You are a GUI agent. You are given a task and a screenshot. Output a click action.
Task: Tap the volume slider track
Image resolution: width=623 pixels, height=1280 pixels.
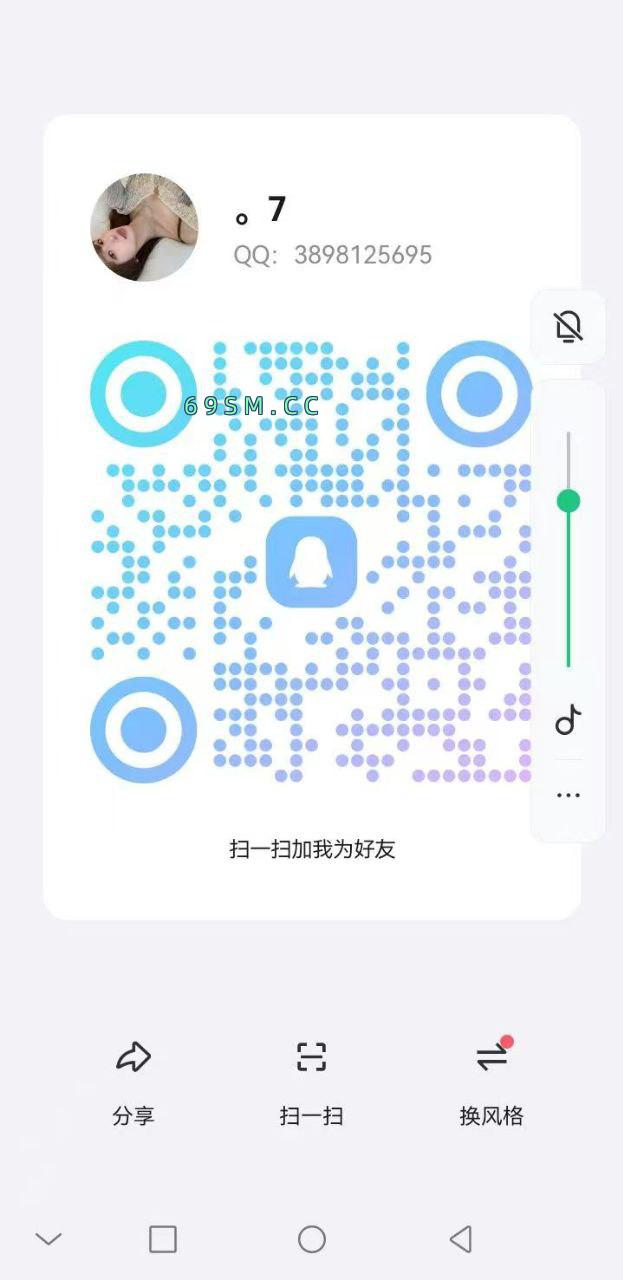[x=568, y=580]
